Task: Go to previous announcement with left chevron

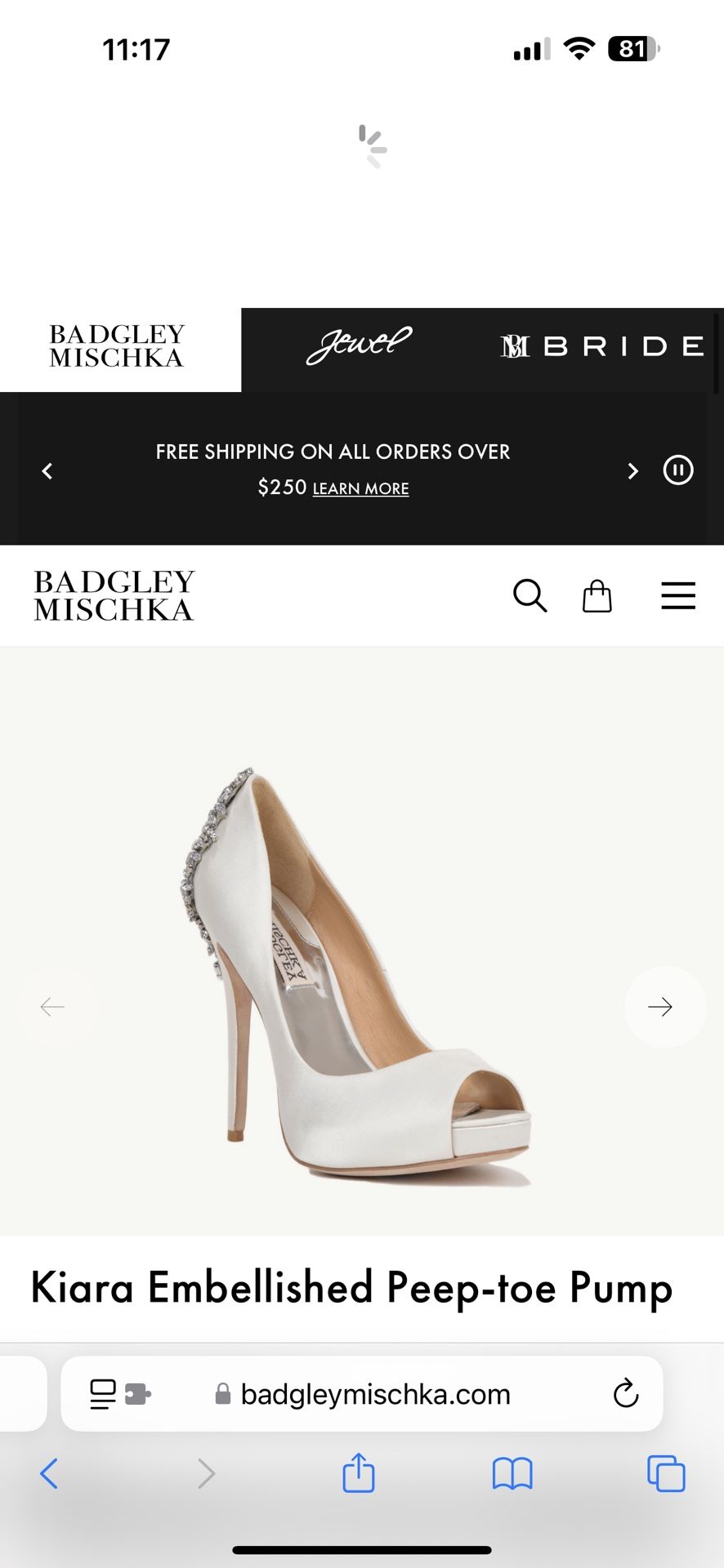Action: tap(47, 470)
